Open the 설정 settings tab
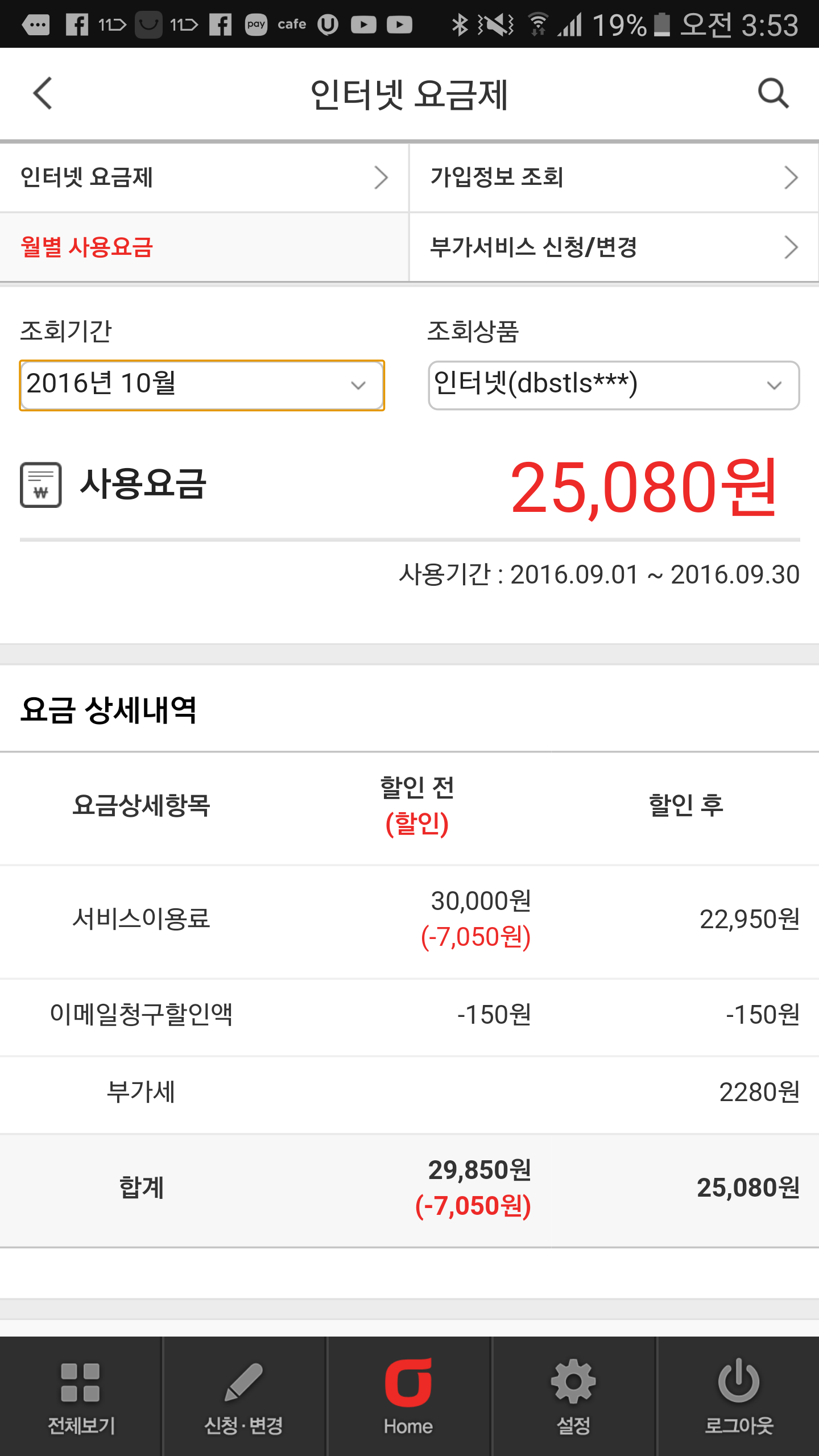Viewport: 819px width, 1456px height. click(x=573, y=1396)
